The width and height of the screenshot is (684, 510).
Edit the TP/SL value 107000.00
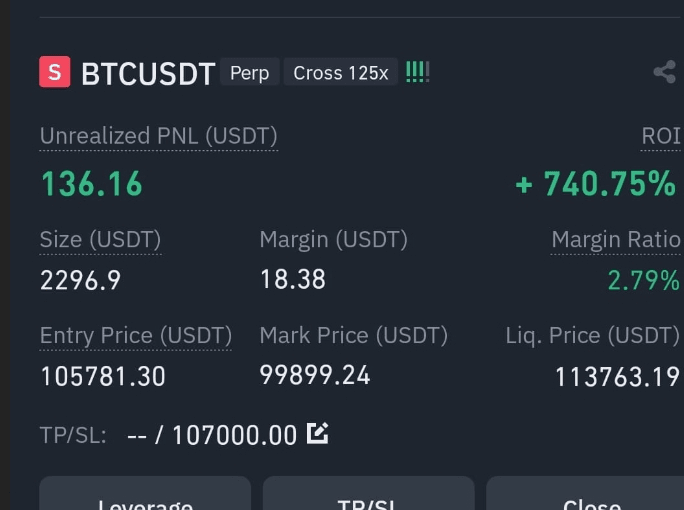coord(318,433)
